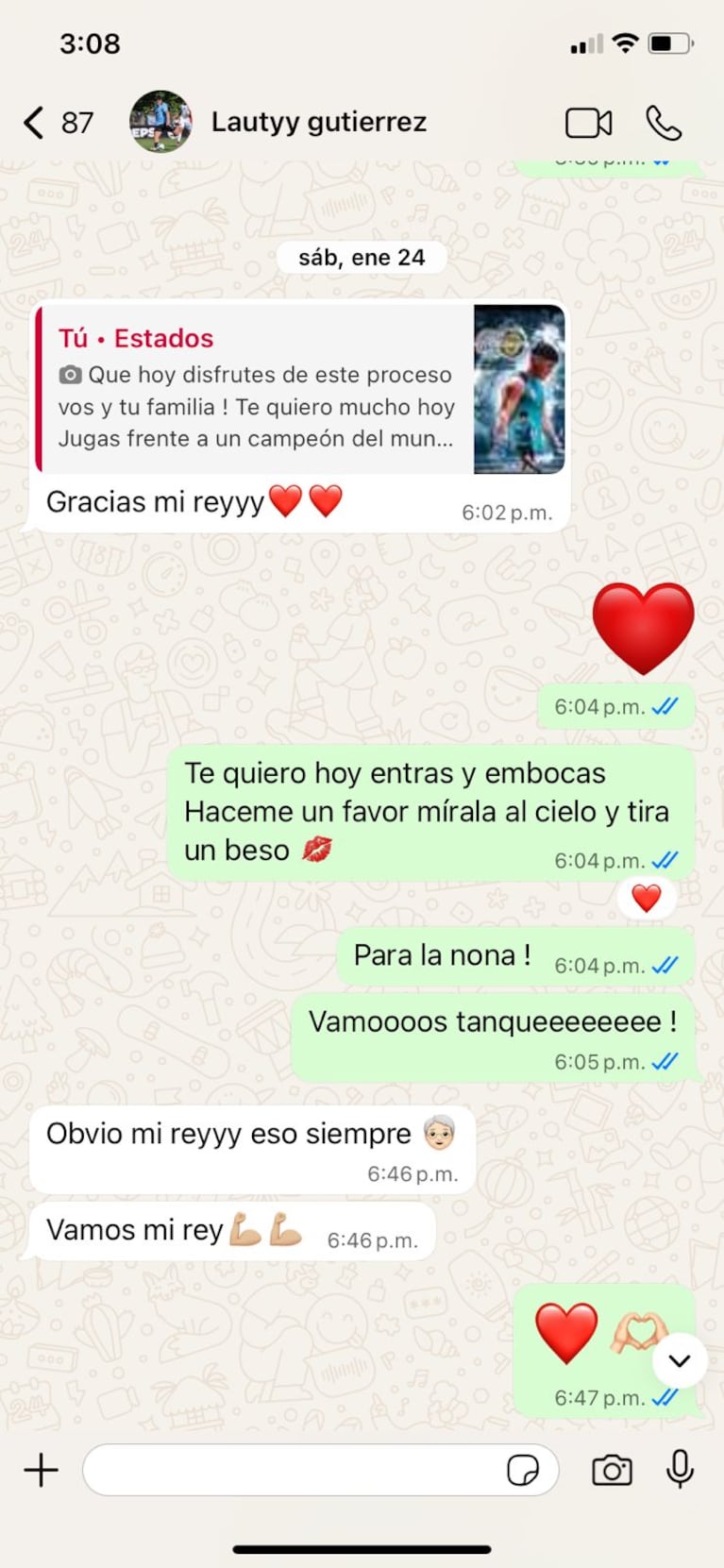This screenshot has height=1568, width=724.
Task: Record a voice message with the microphone icon
Action: 679,1470
